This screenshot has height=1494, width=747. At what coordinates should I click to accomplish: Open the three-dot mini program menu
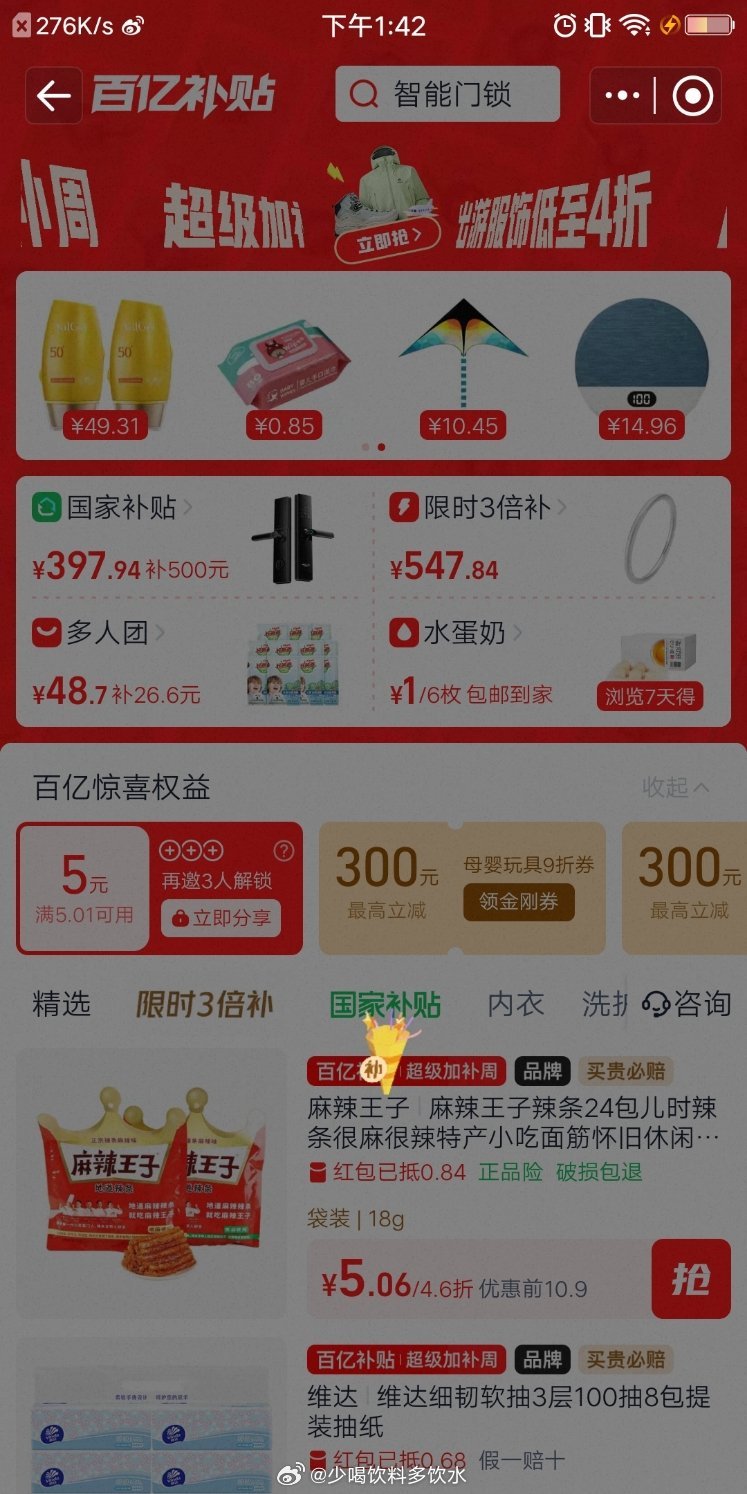pyautogui.click(x=622, y=96)
